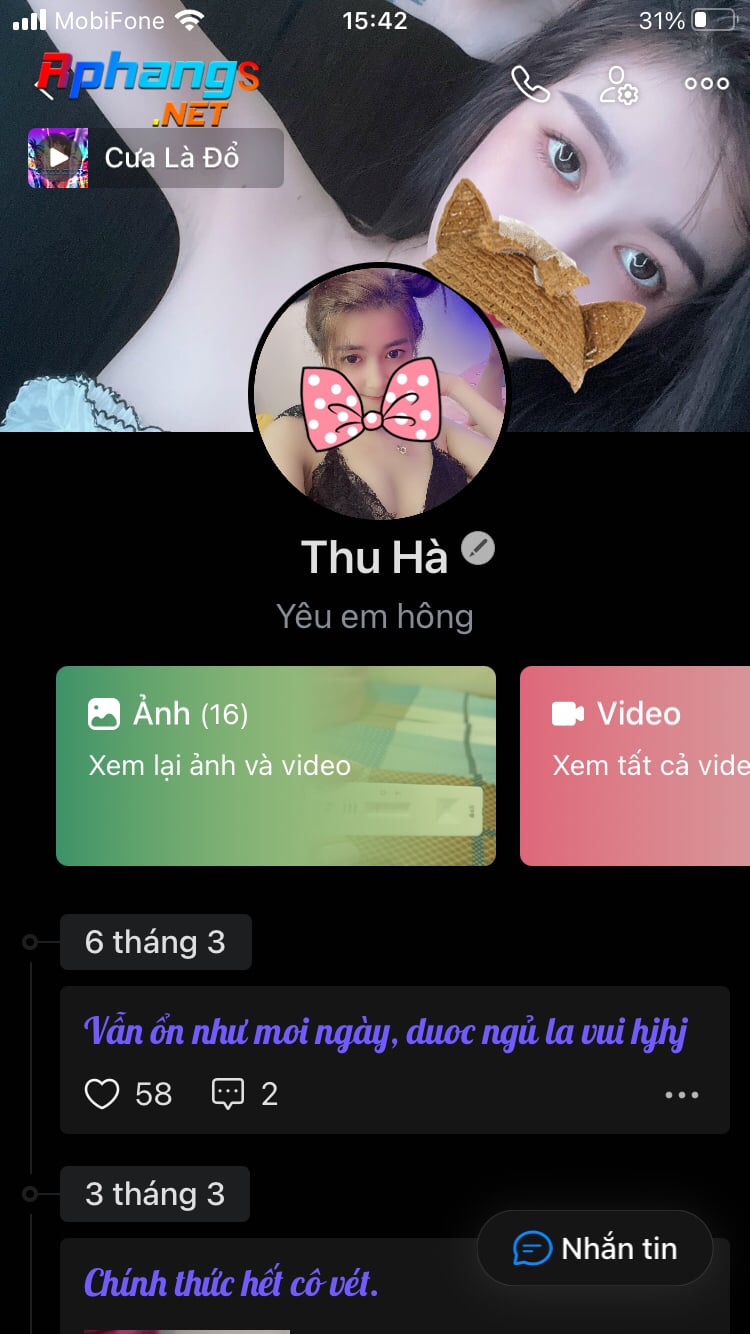Screen dimensions: 750x1334
Task: Edit the alias name pencil icon
Action: [478, 549]
